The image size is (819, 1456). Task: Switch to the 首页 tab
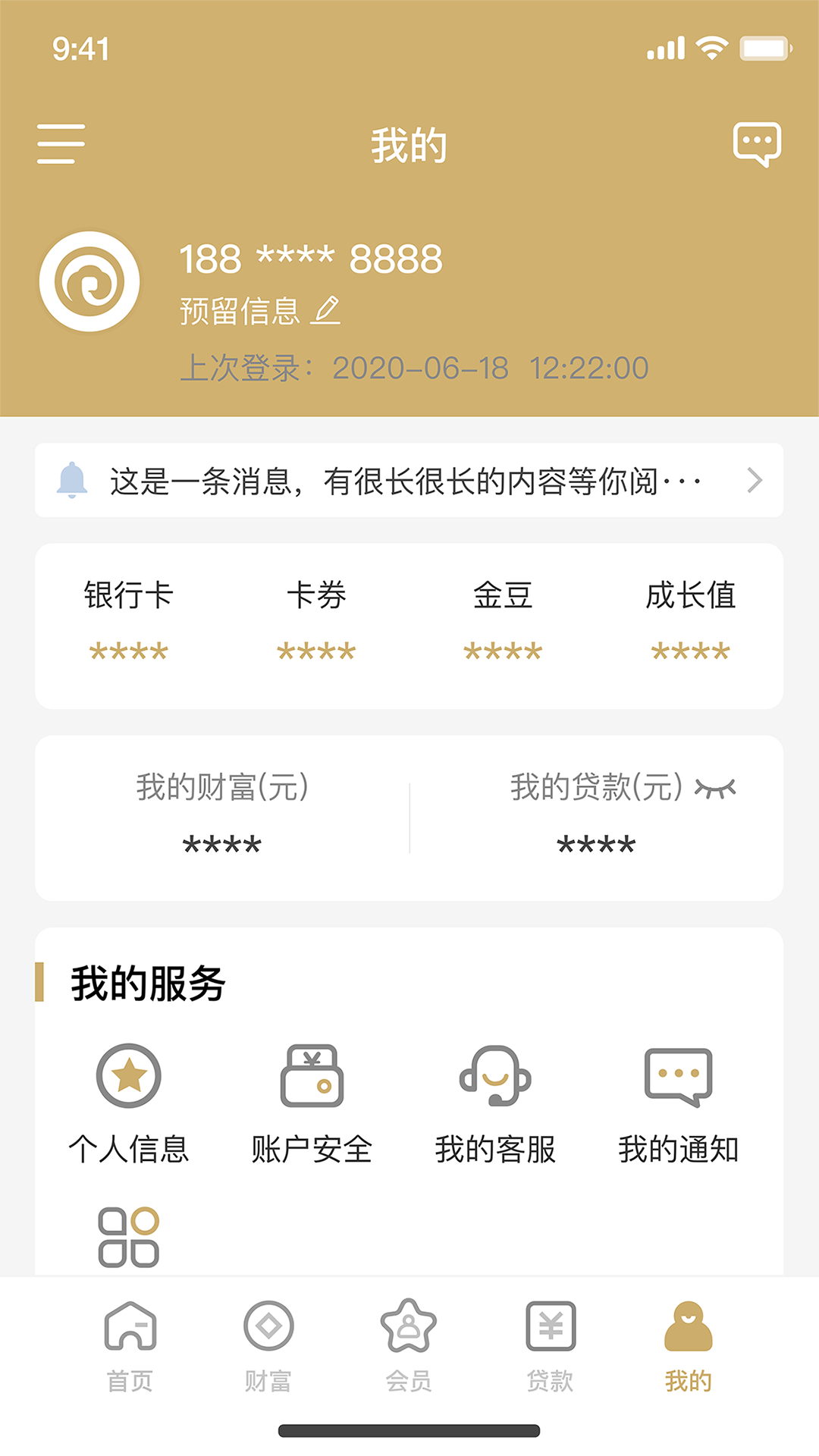130,1347
